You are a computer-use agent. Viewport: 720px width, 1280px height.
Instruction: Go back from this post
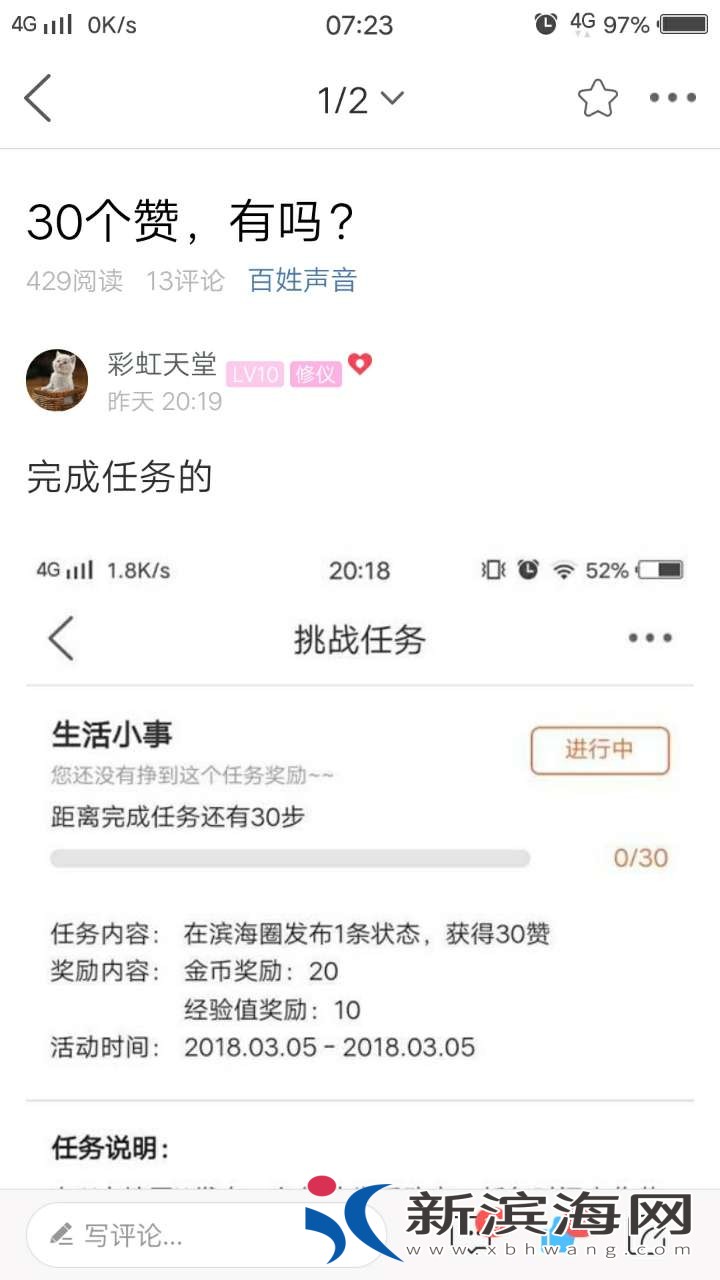point(38,98)
